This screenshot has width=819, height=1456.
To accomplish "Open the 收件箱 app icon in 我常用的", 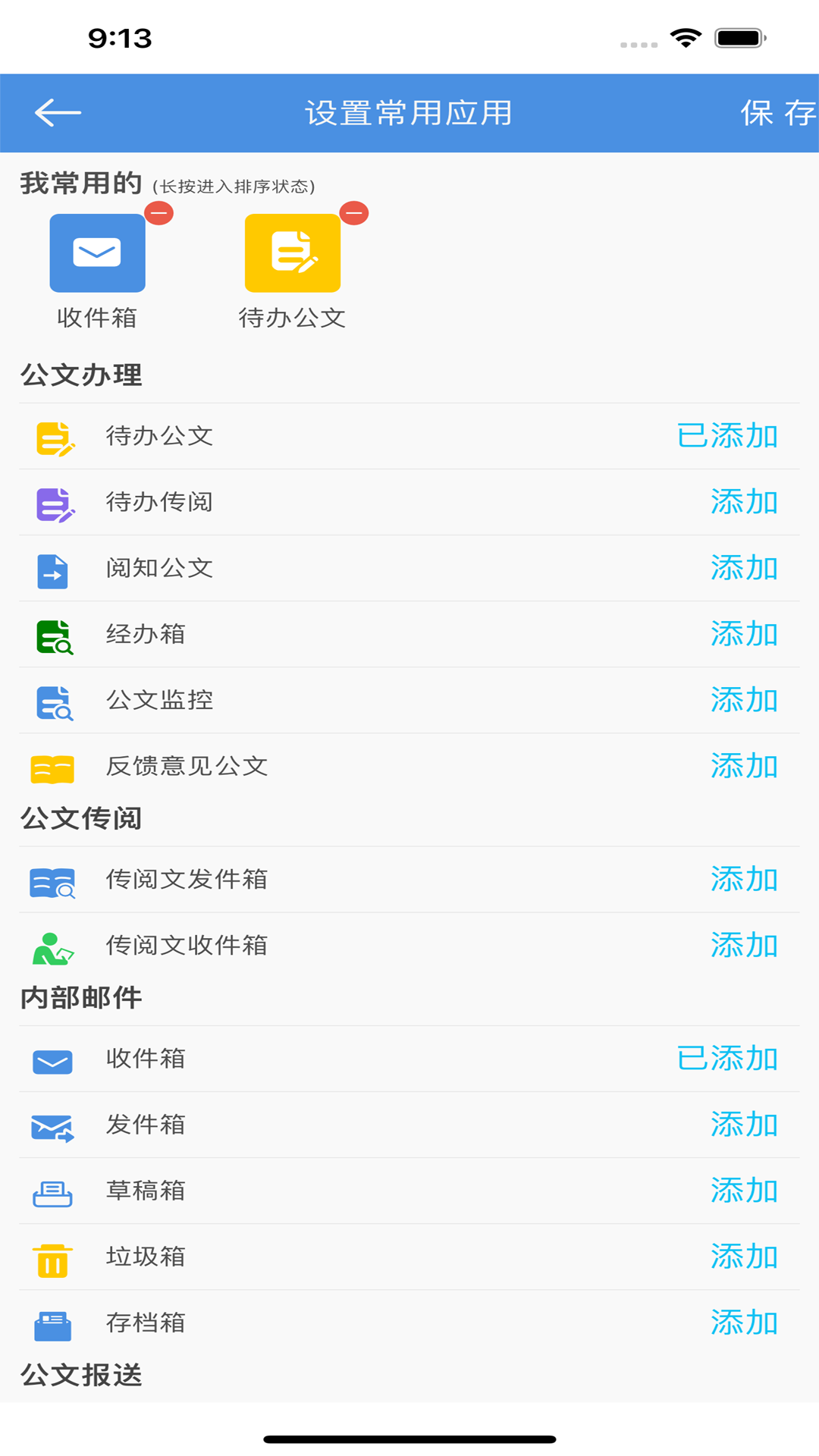I will 97,253.
